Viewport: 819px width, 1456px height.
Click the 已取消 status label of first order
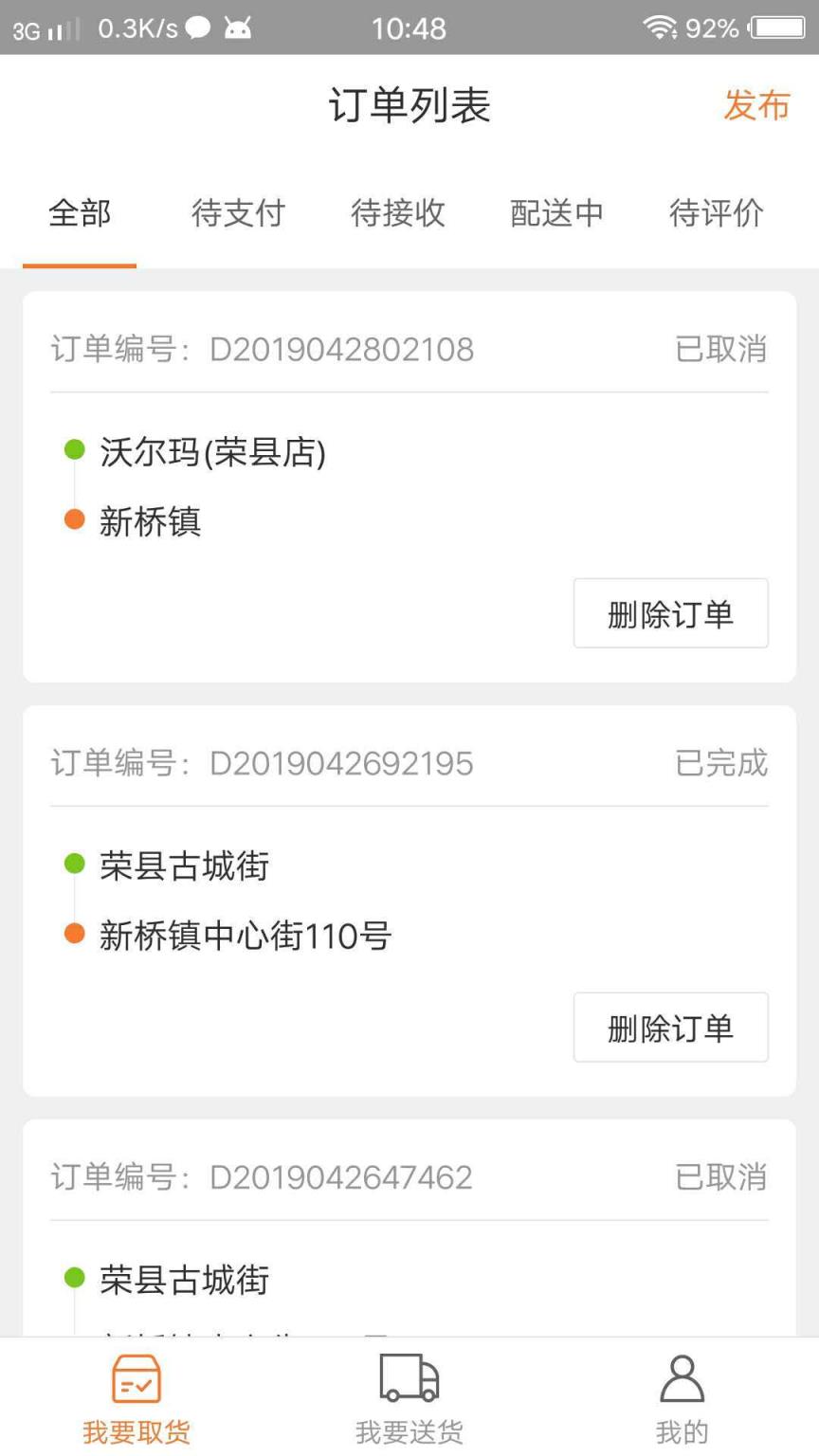[720, 349]
